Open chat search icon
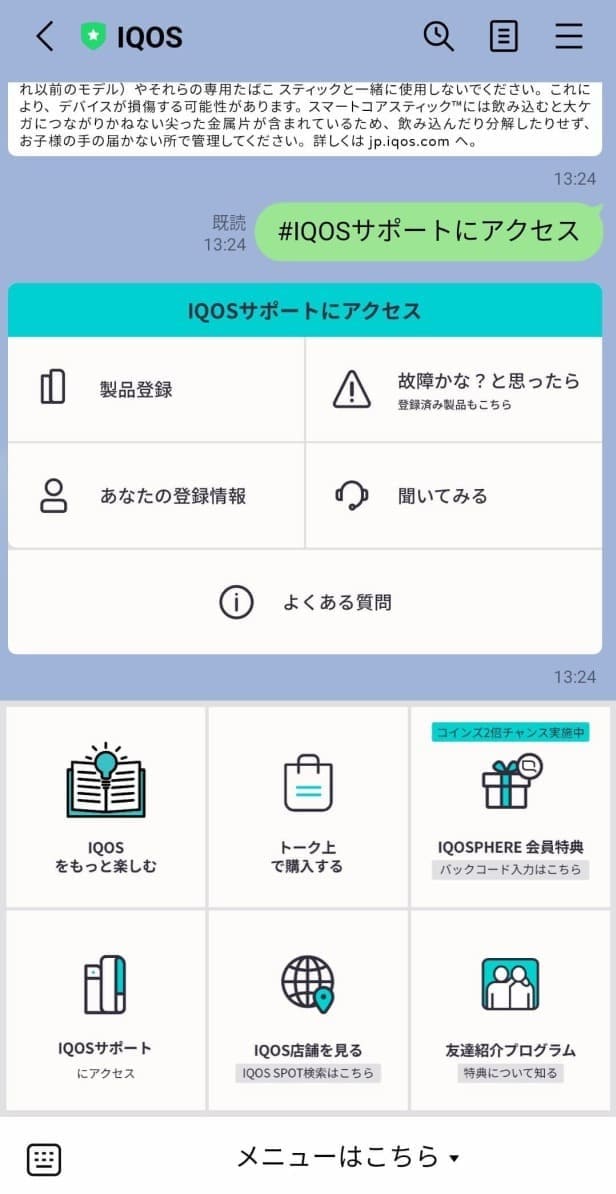 (438, 37)
